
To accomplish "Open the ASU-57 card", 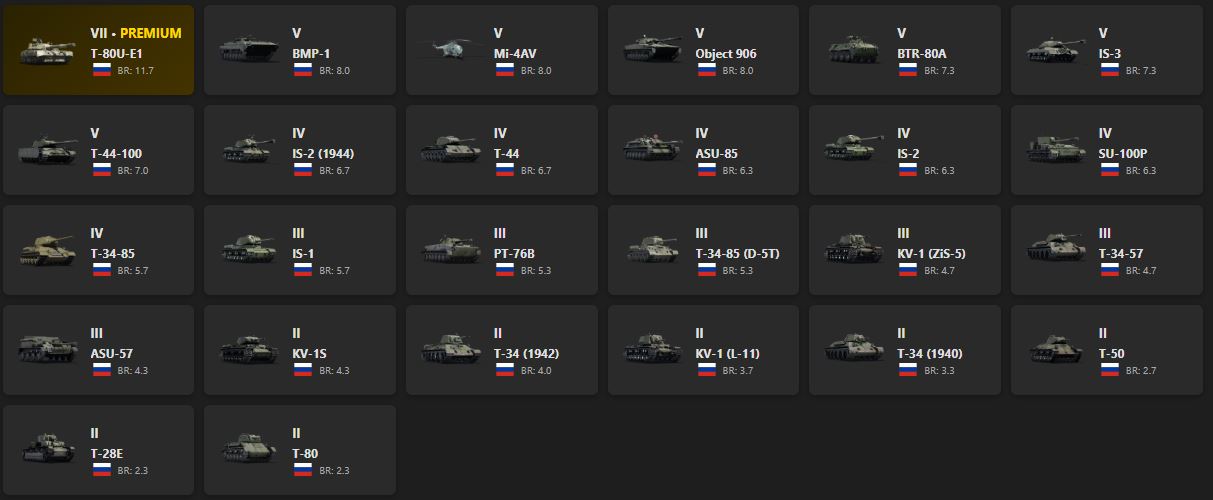I will (98, 350).
